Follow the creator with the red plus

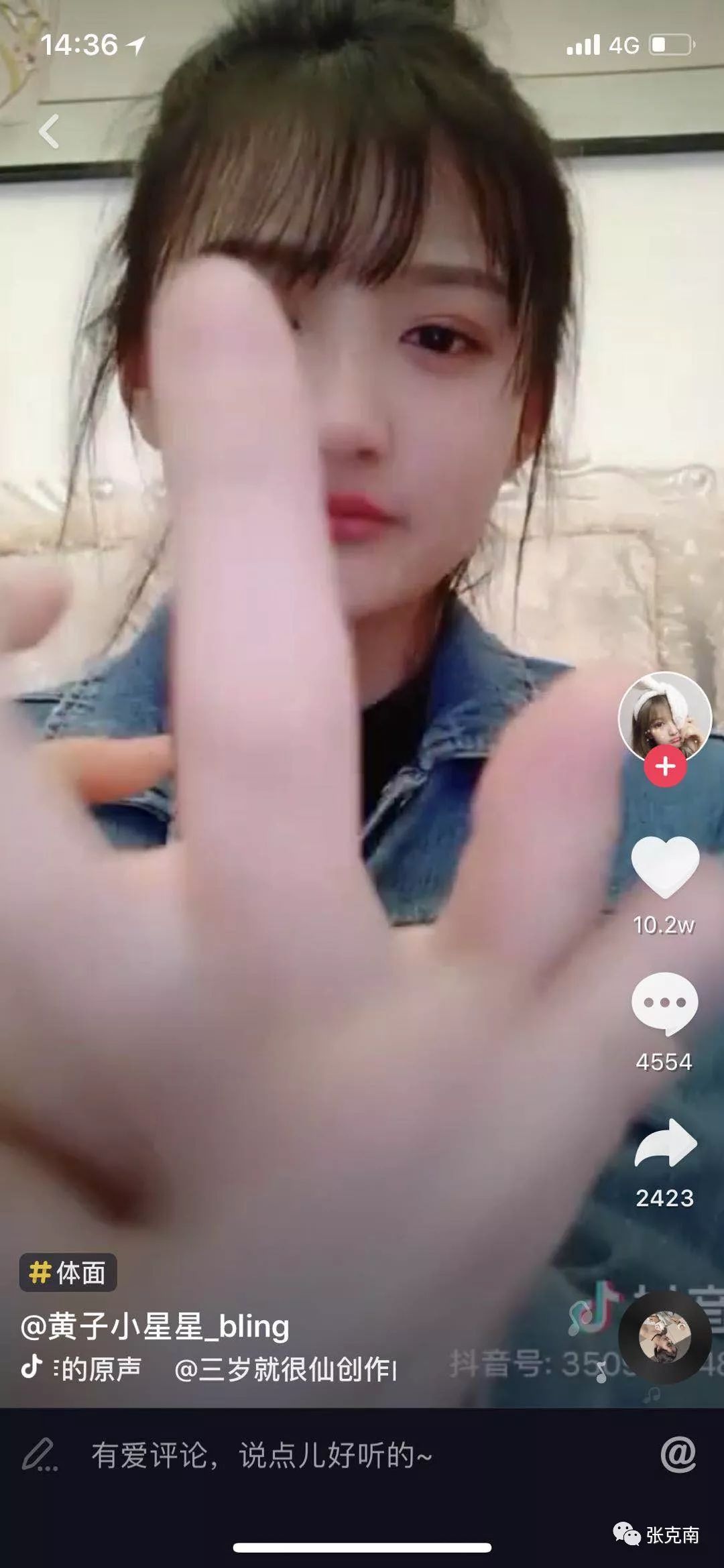(665, 766)
